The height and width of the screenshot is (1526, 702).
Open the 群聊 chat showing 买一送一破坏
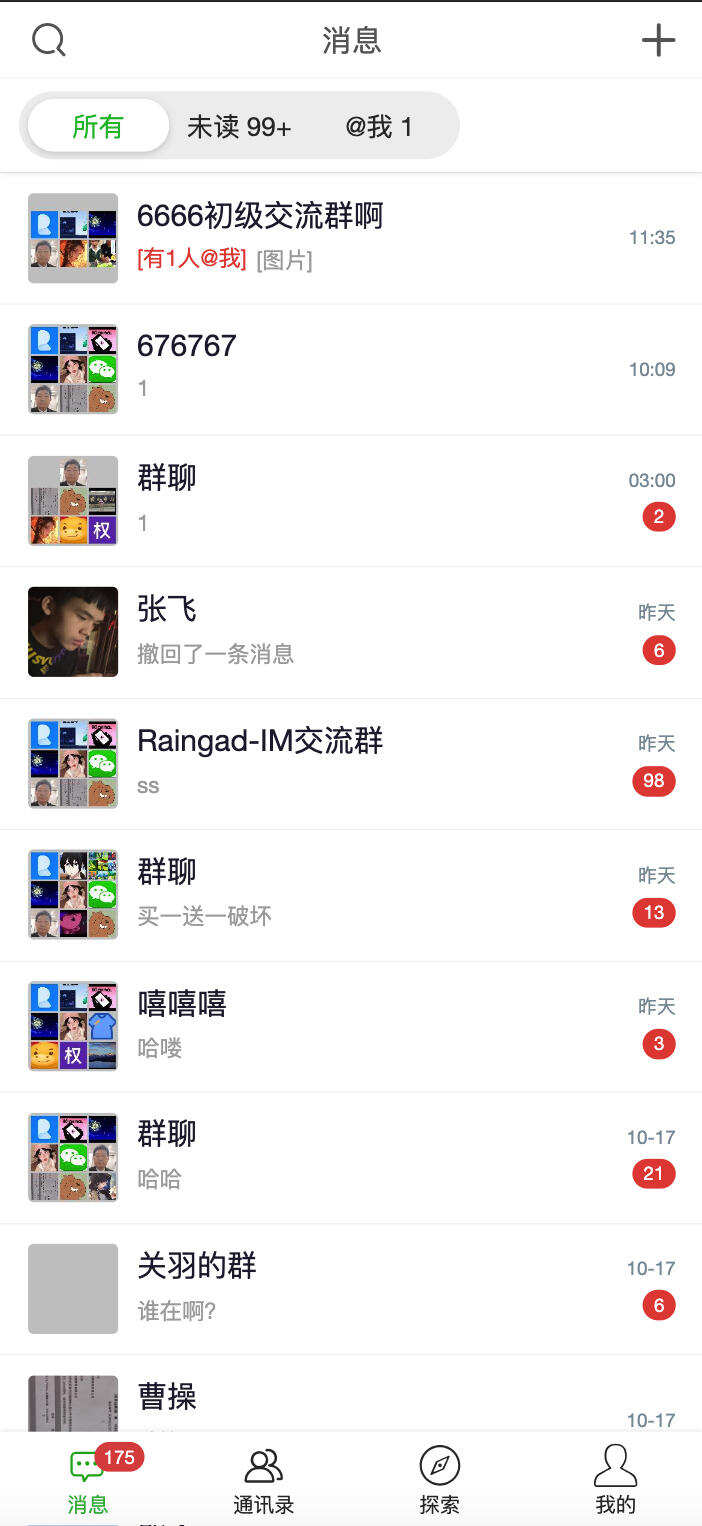click(x=350, y=894)
